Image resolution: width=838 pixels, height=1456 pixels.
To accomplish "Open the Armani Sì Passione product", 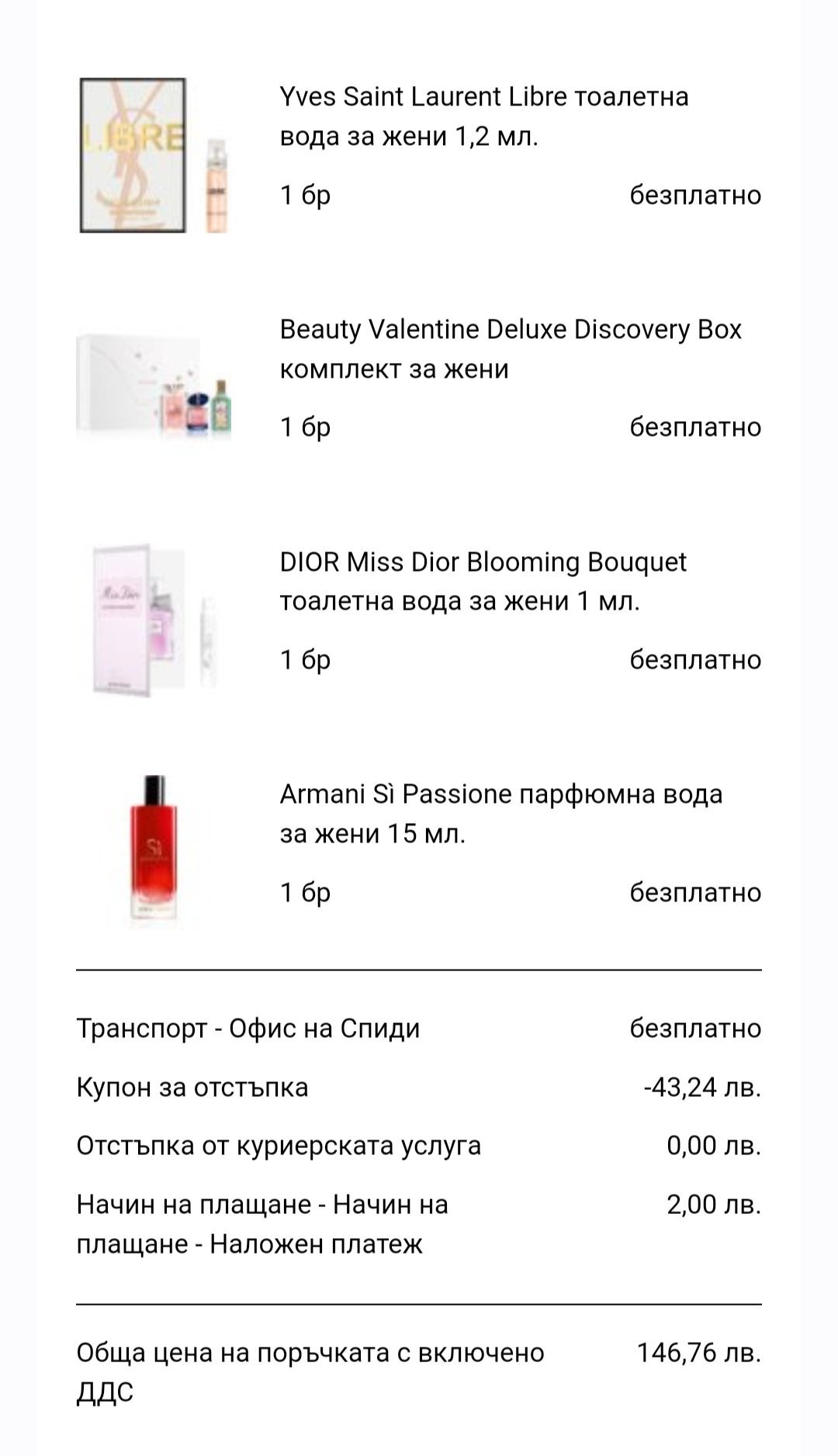I will tap(500, 814).
